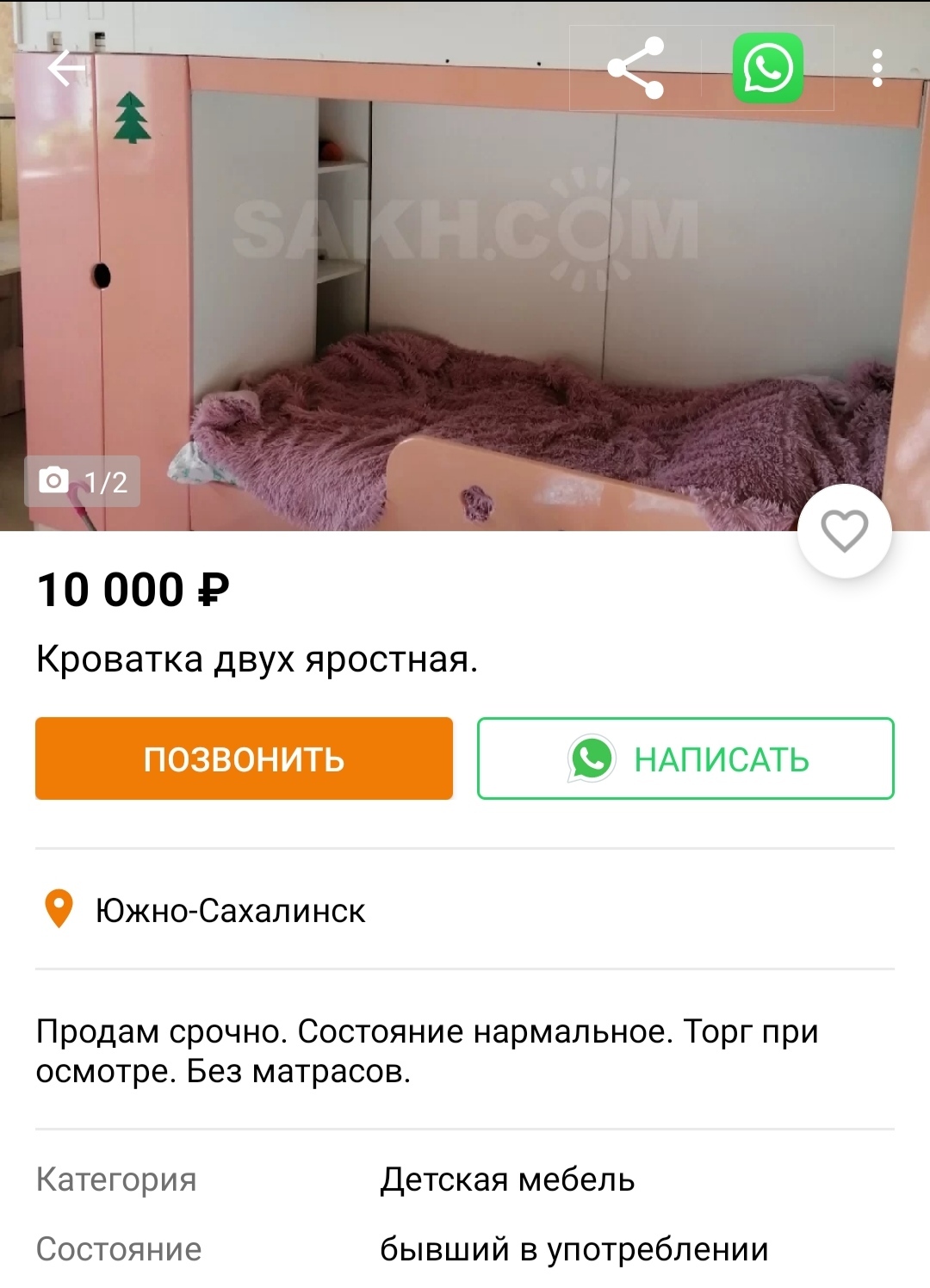Tap the orange ПОЗВОНИТЬ button

point(244,759)
